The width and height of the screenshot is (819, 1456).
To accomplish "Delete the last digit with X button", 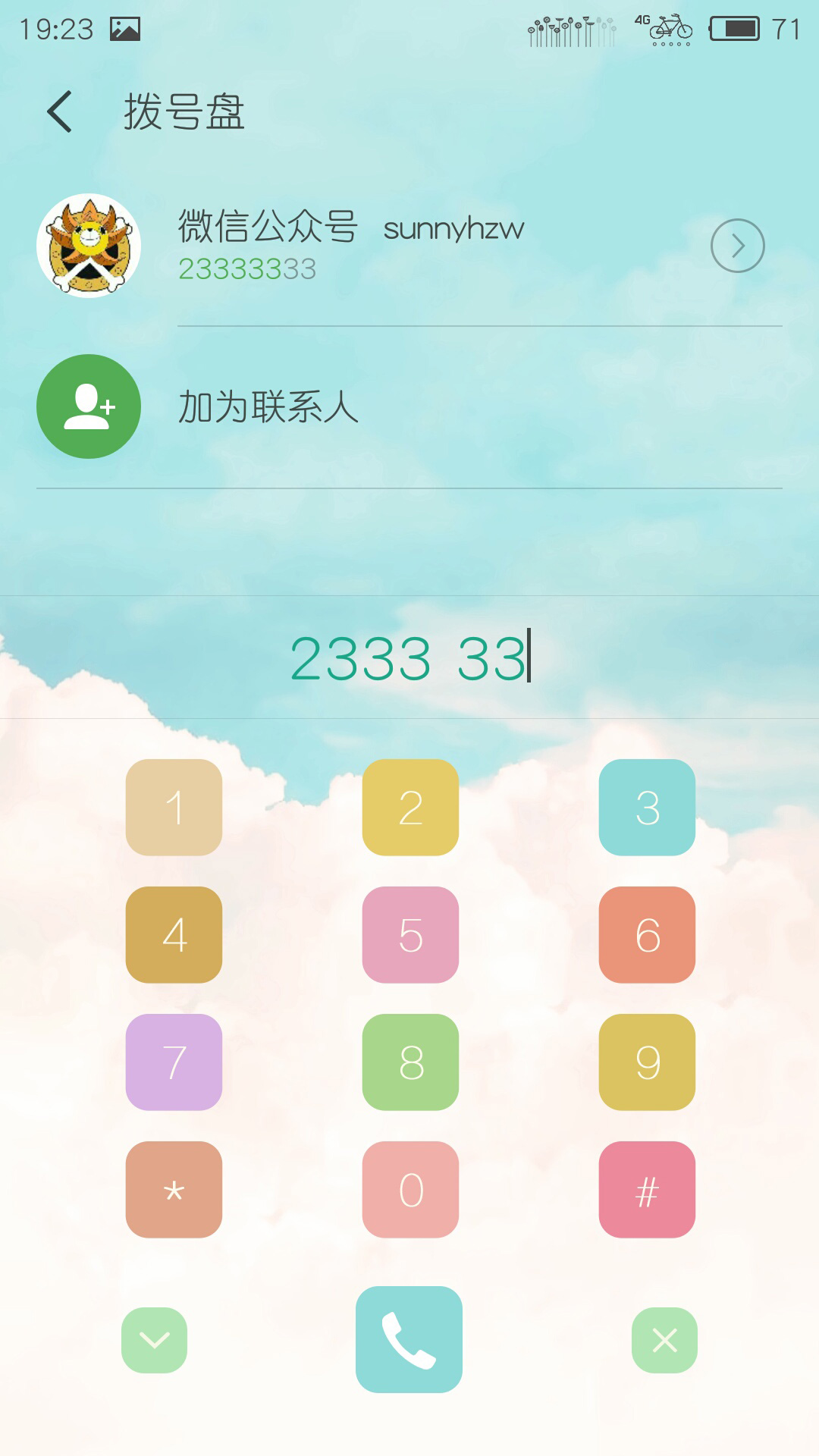I will tap(664, 1340).
